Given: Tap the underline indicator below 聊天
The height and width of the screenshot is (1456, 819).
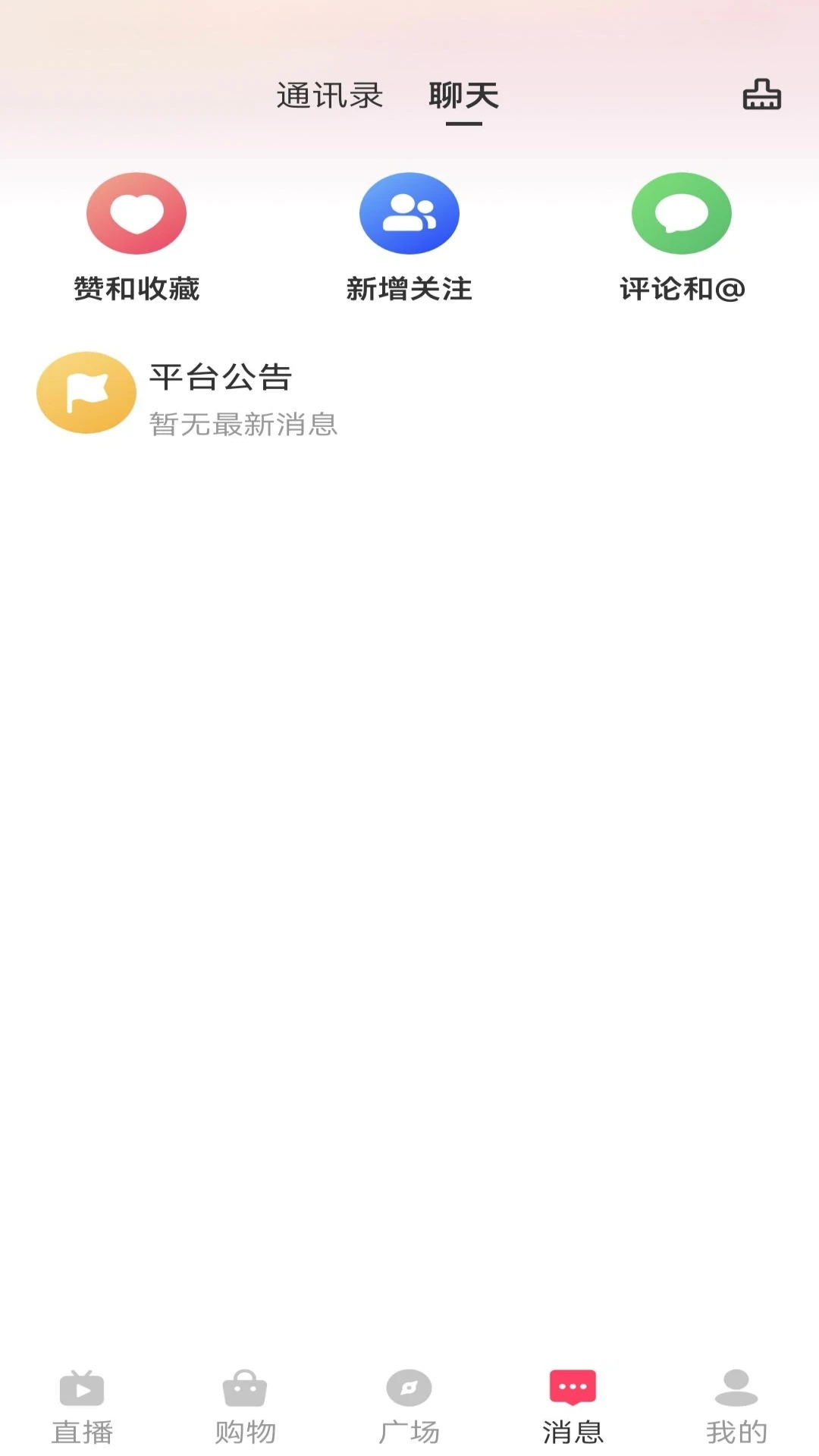Looking at the screenshot, I should 463,125.
